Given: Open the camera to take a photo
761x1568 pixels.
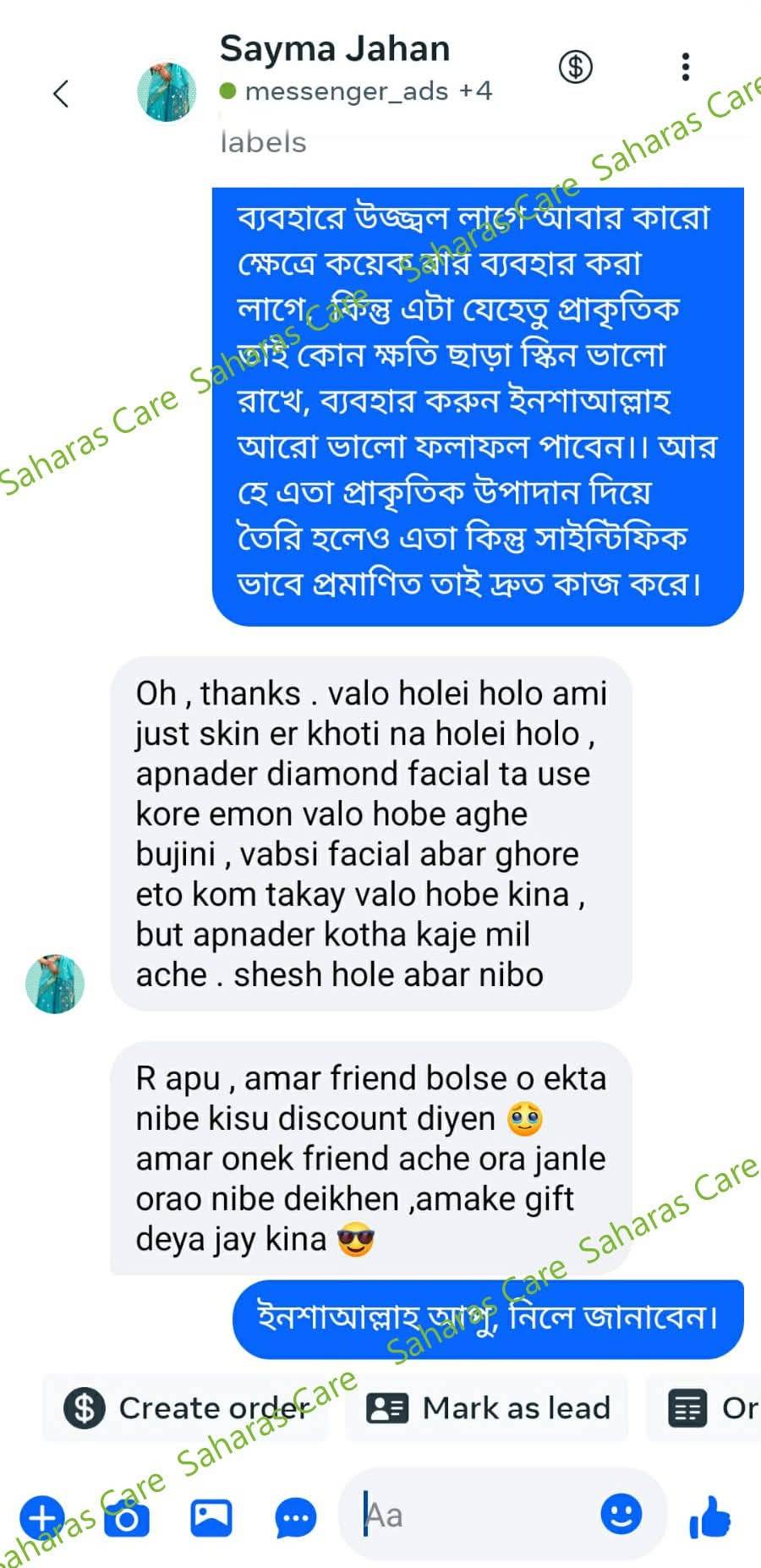Looking at the screenshot, I should point(127,1518).
